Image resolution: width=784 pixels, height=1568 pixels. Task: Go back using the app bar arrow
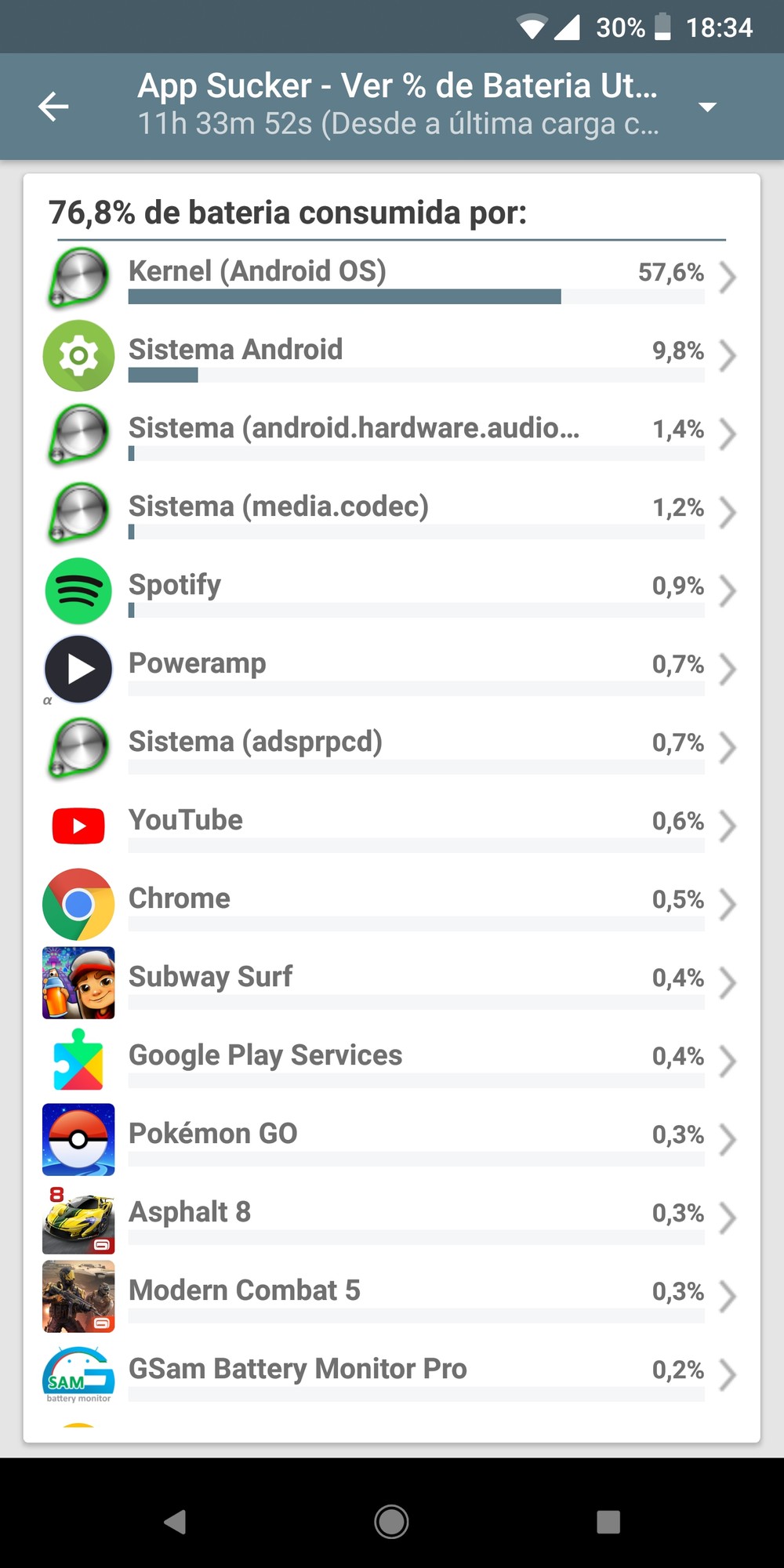coord(53,107)
